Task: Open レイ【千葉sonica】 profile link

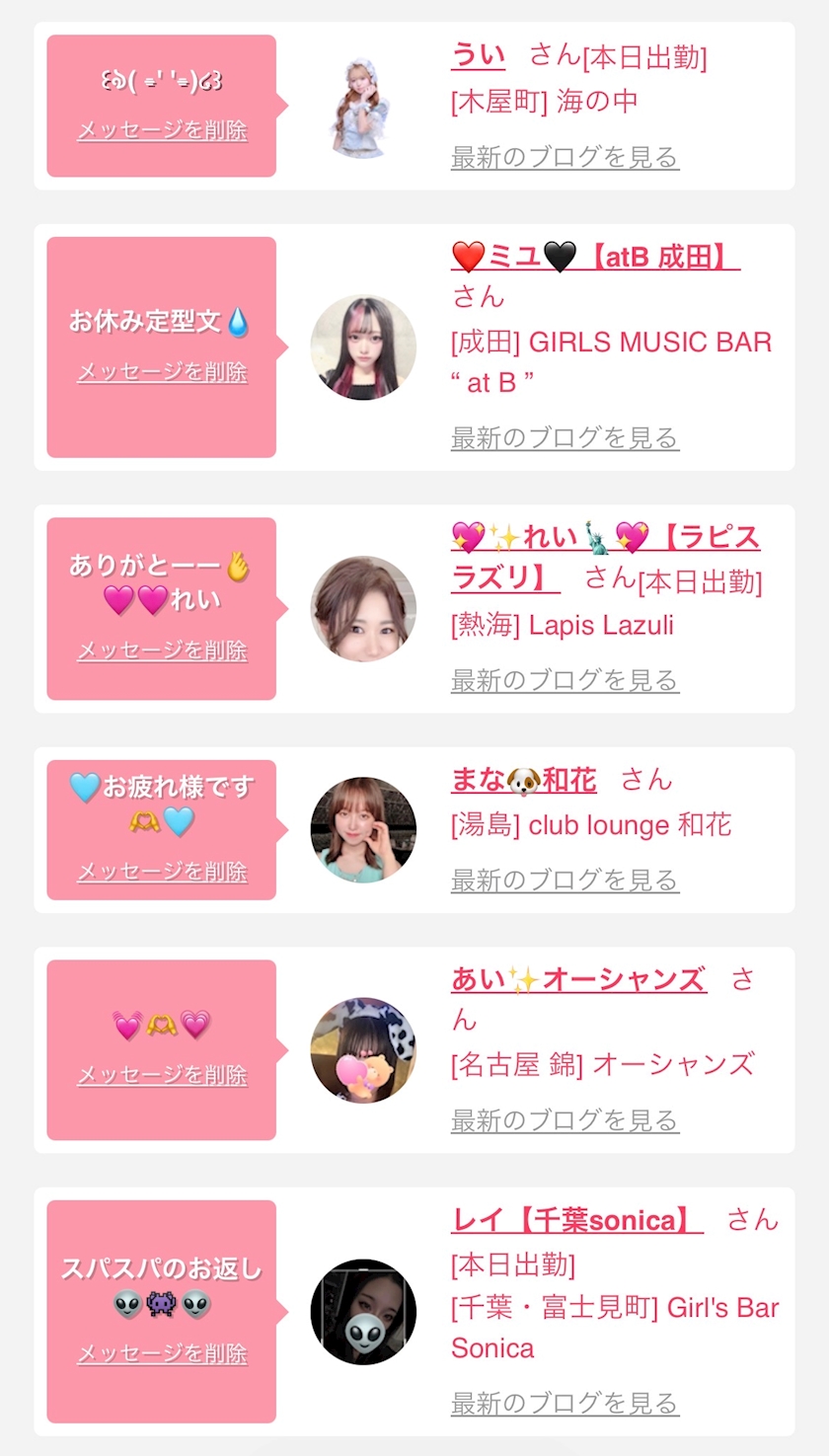Action: click(576, 1220)
